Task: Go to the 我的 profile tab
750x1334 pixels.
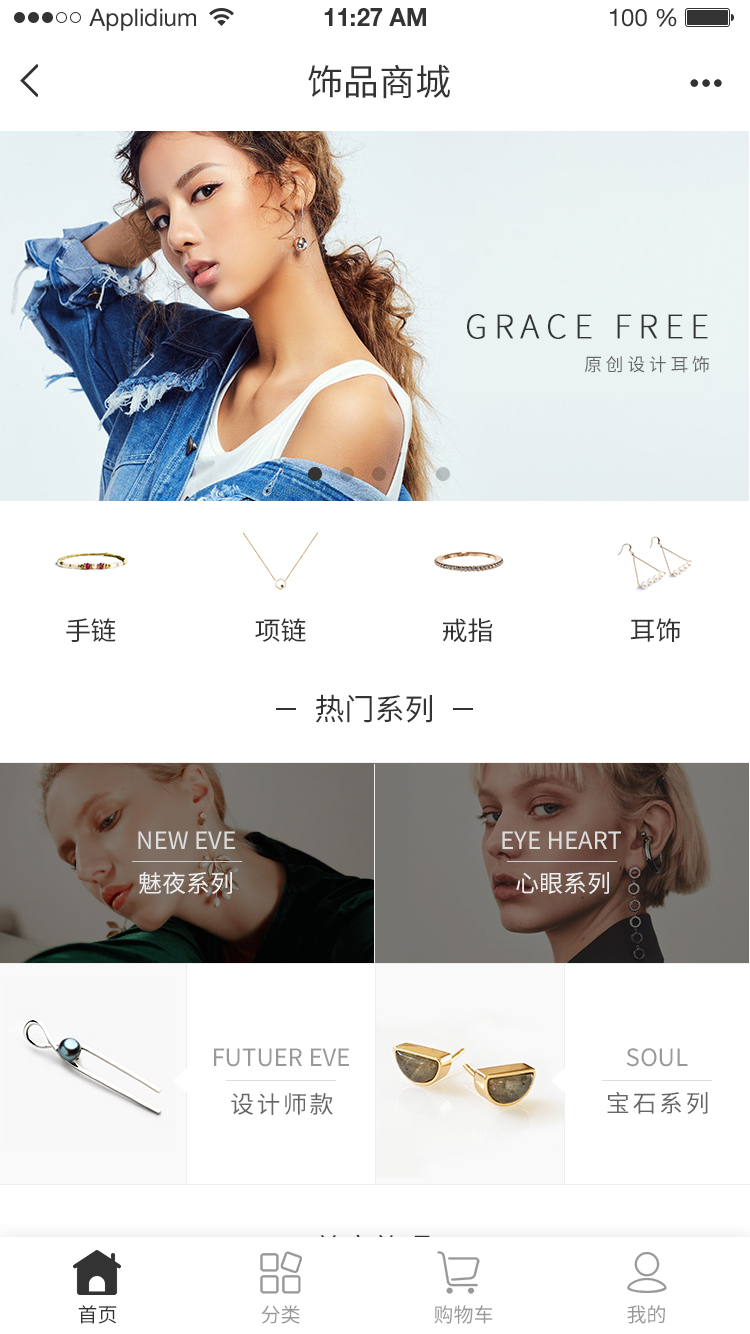Action: 646,1286
